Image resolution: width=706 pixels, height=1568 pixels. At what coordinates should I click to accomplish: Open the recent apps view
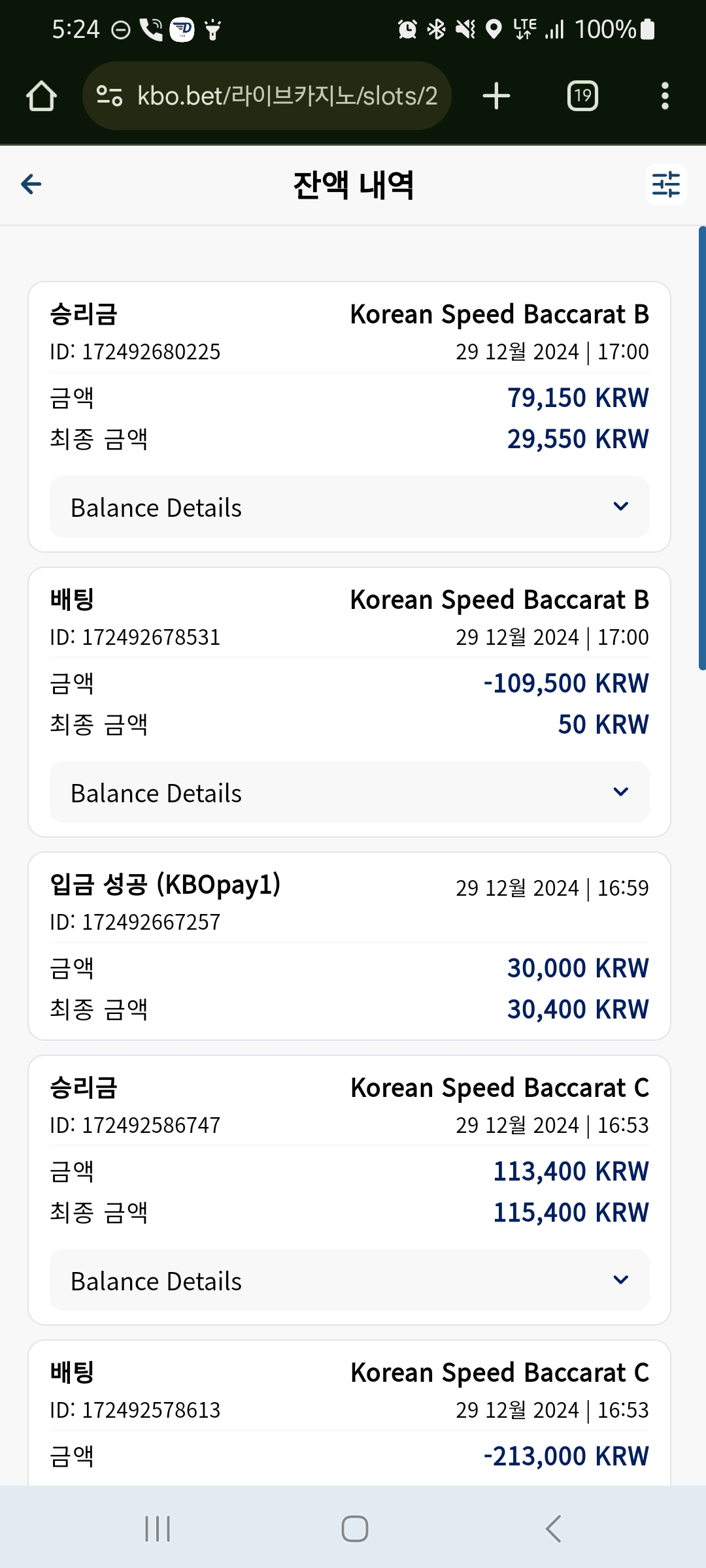[158, 1529]
